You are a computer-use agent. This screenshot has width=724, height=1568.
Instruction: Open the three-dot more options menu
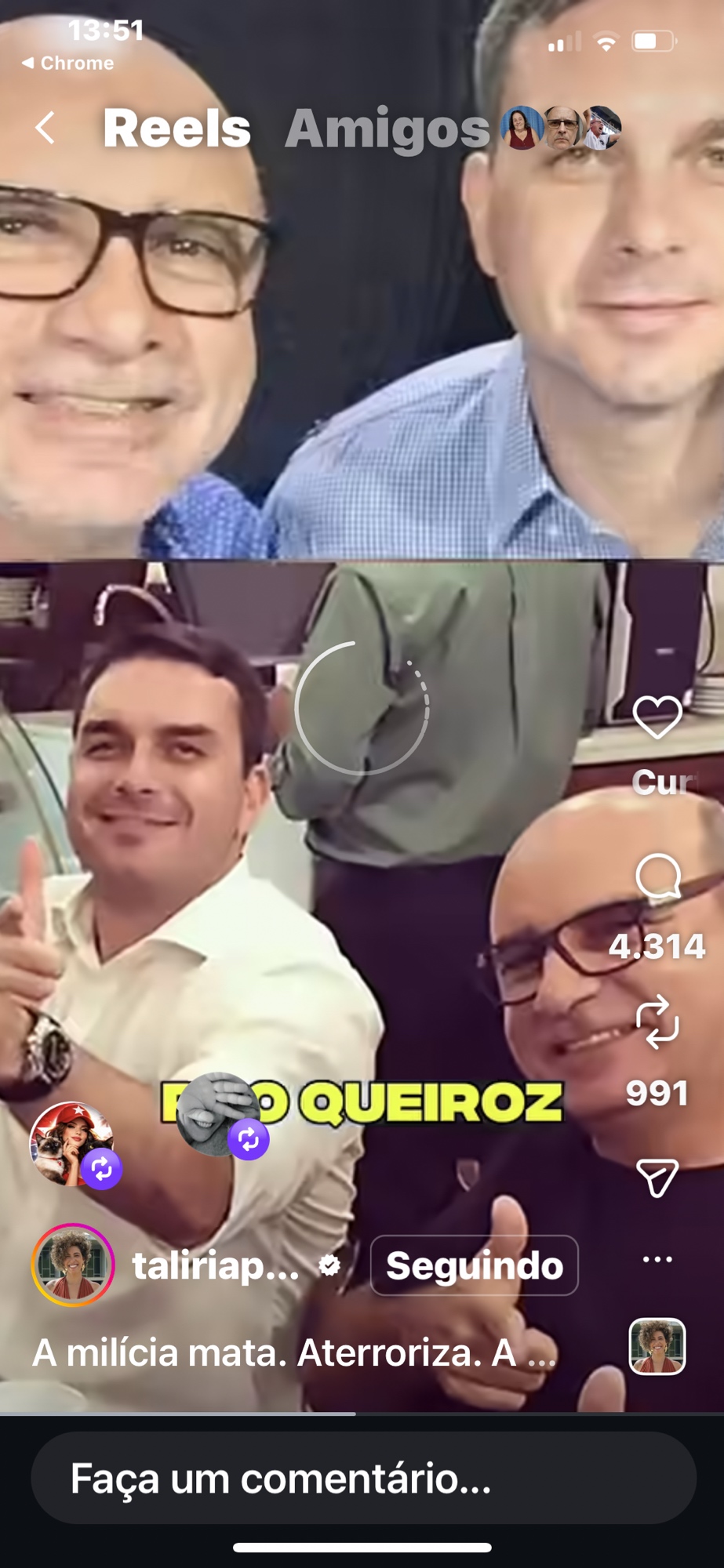pyautogui.click(x=657, y=1259)
